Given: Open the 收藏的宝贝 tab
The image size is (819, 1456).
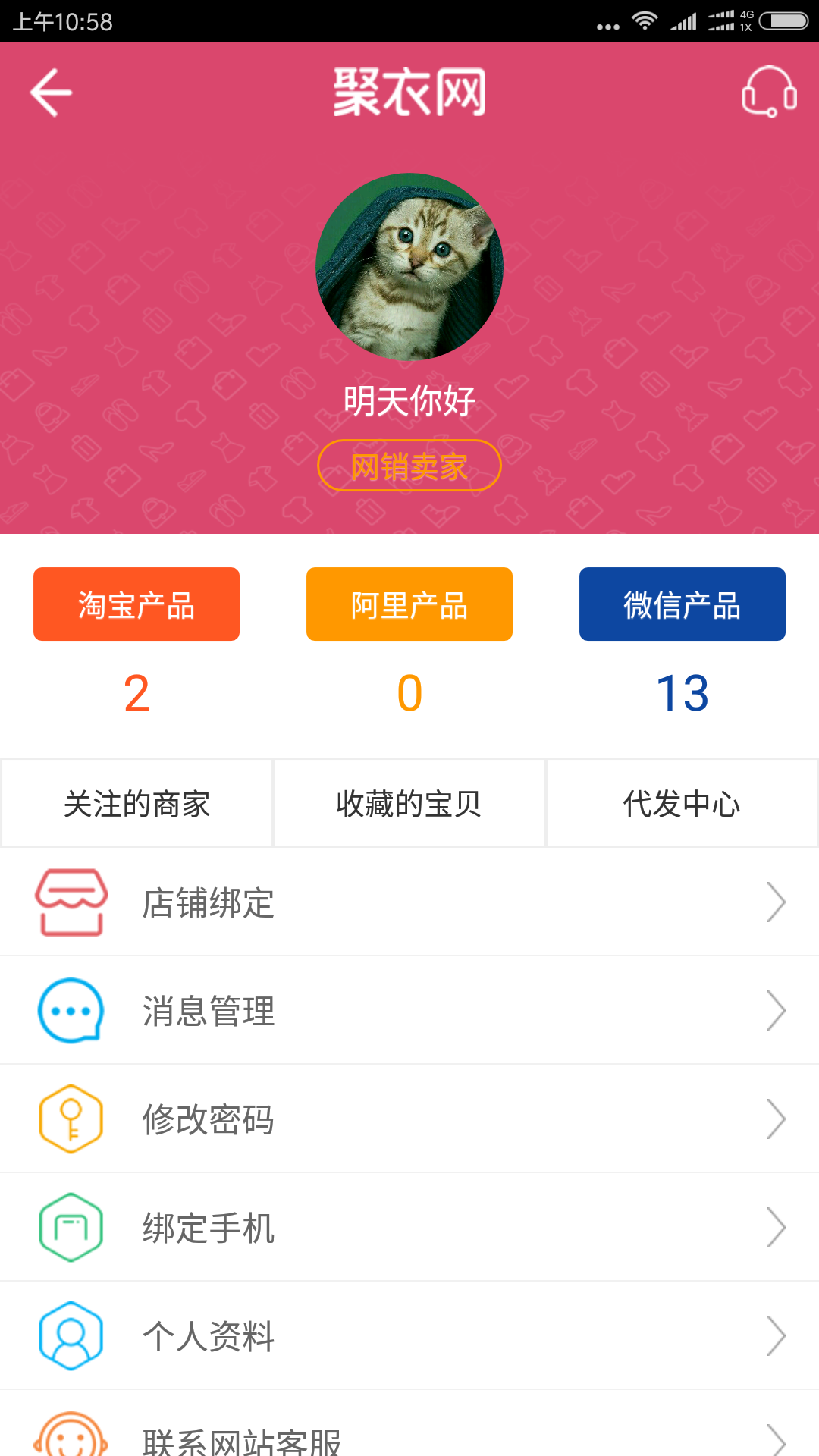Looking at the screenshot, I should tap(409, 802).
